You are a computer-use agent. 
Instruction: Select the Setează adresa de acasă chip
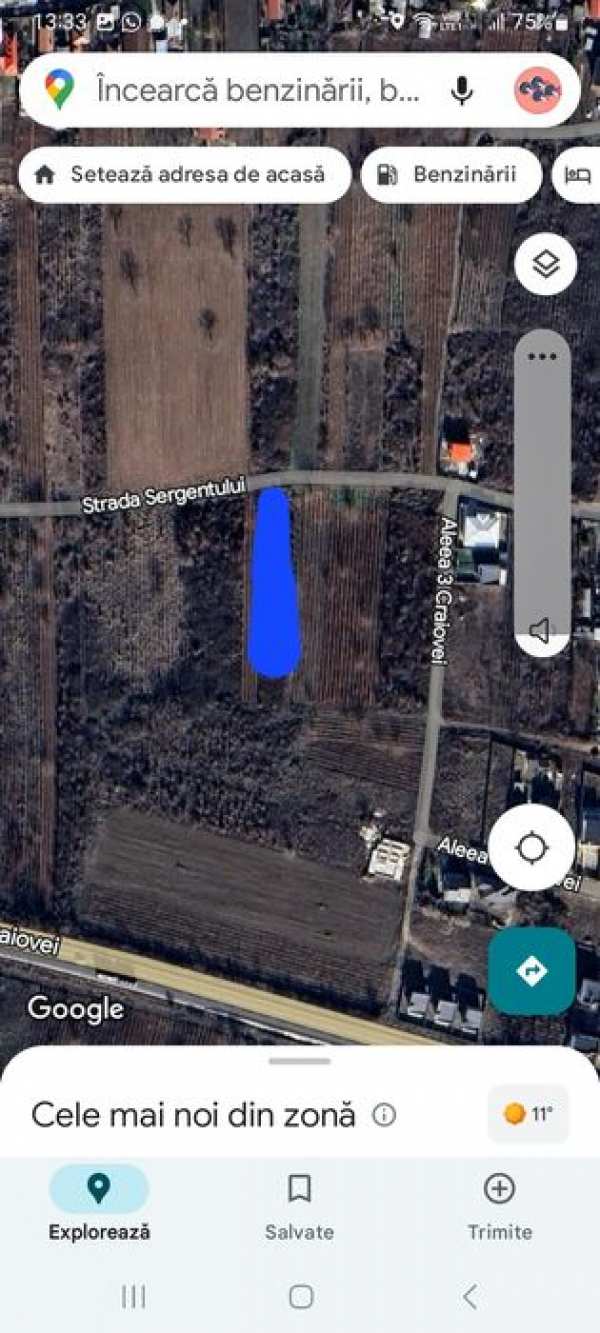coord(184,174)
